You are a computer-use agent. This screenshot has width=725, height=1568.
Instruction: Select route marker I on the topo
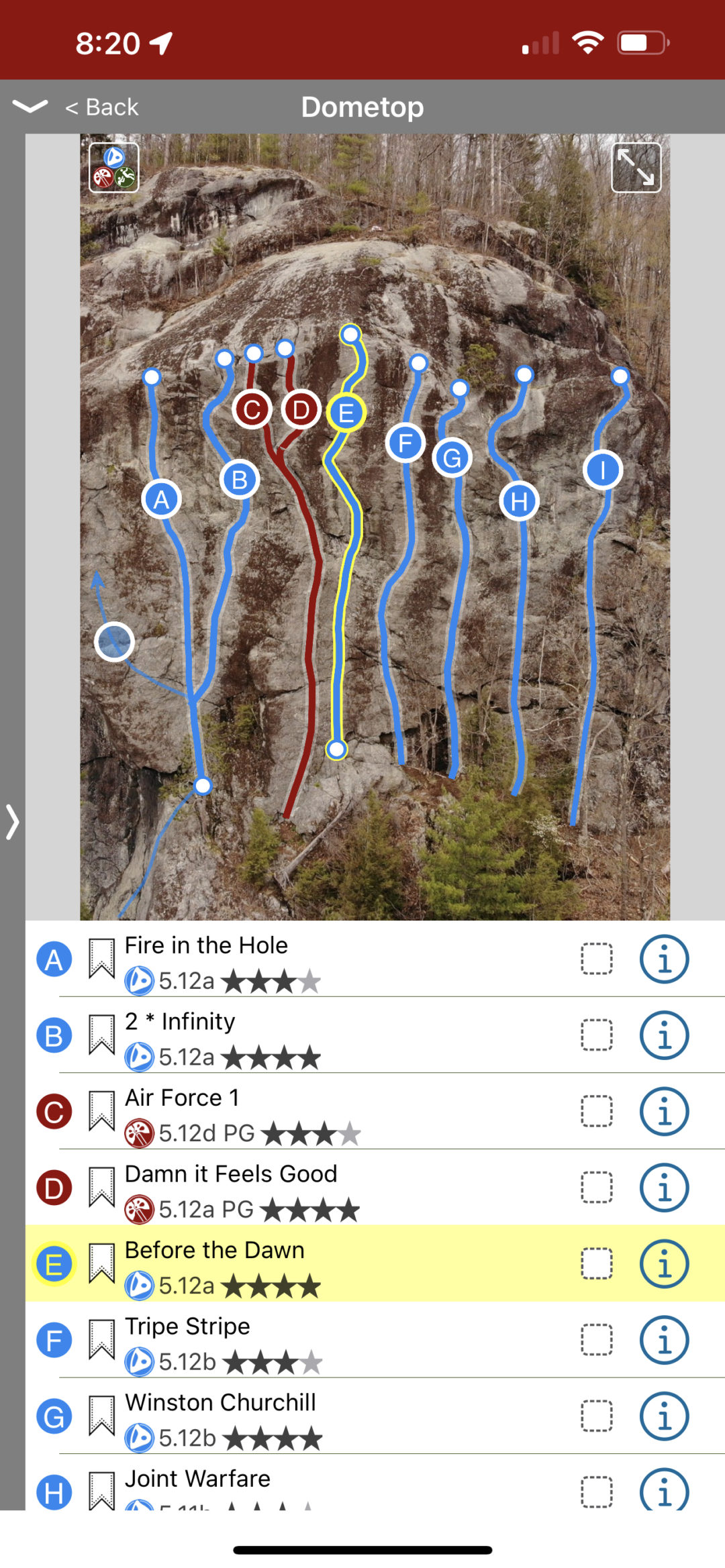[603, 470]
